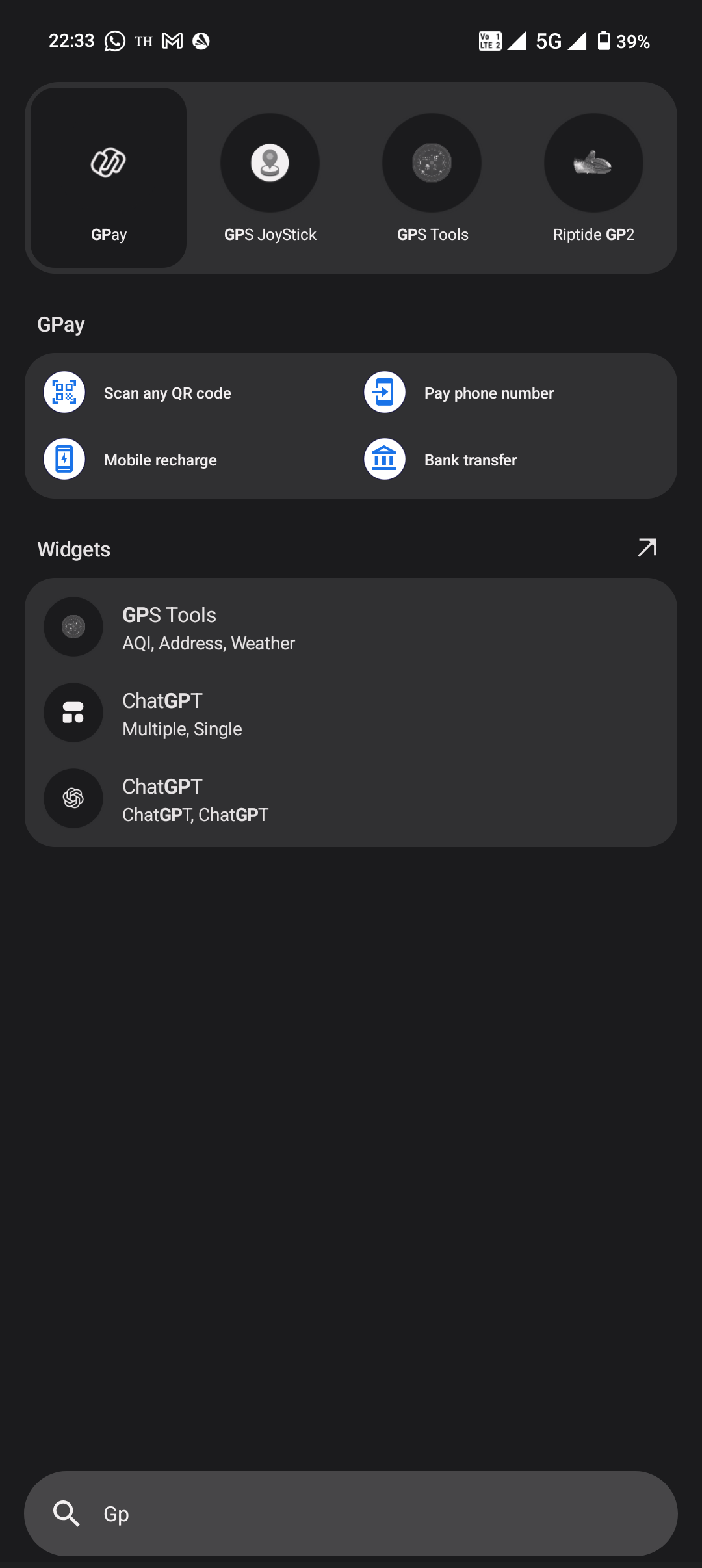Open Pay phone number shortcut
Image resolution: width=702 pixels, height=1568 pixels.
[x=488, y=393]
